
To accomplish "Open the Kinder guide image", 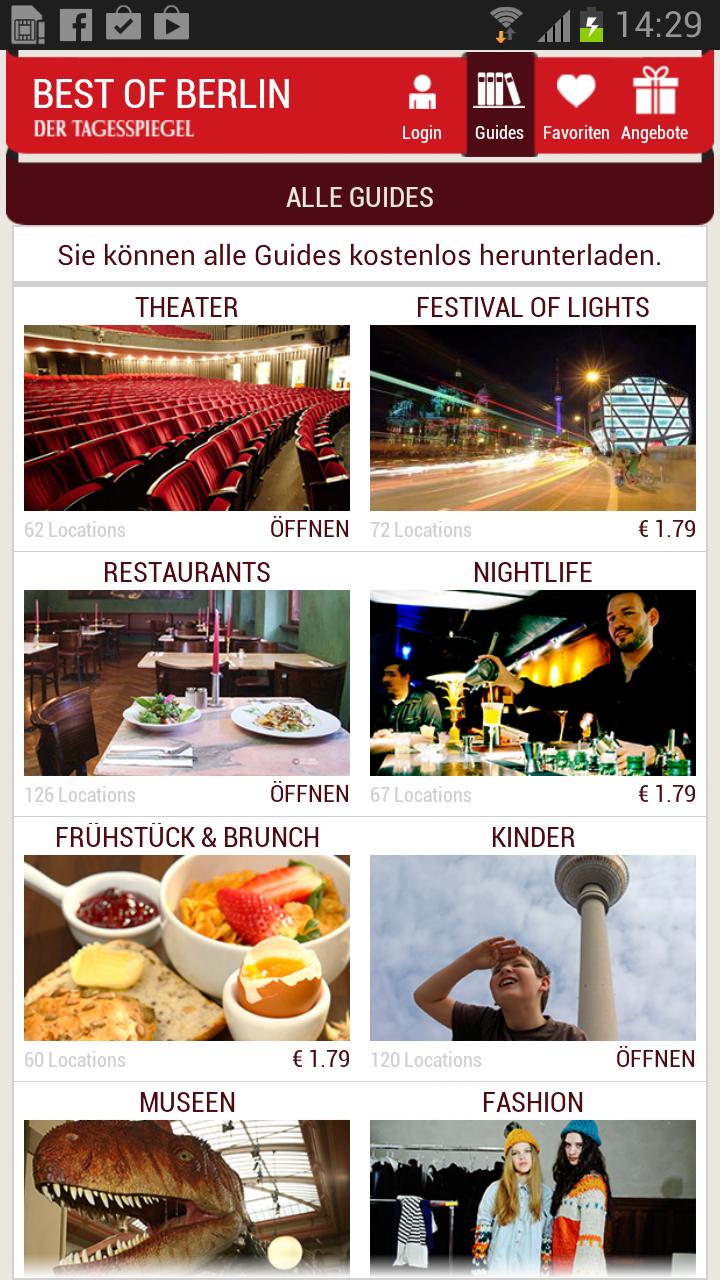I will tap(533, 948).
